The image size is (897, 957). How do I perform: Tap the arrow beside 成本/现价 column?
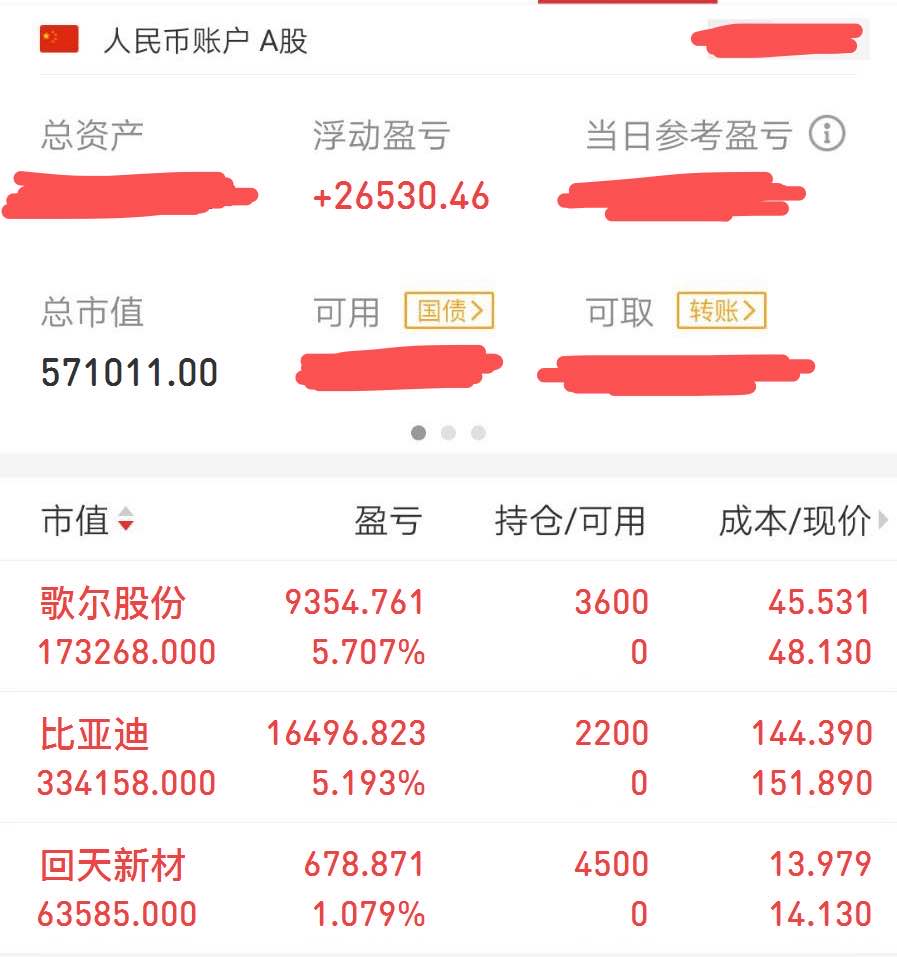(882, 520)
